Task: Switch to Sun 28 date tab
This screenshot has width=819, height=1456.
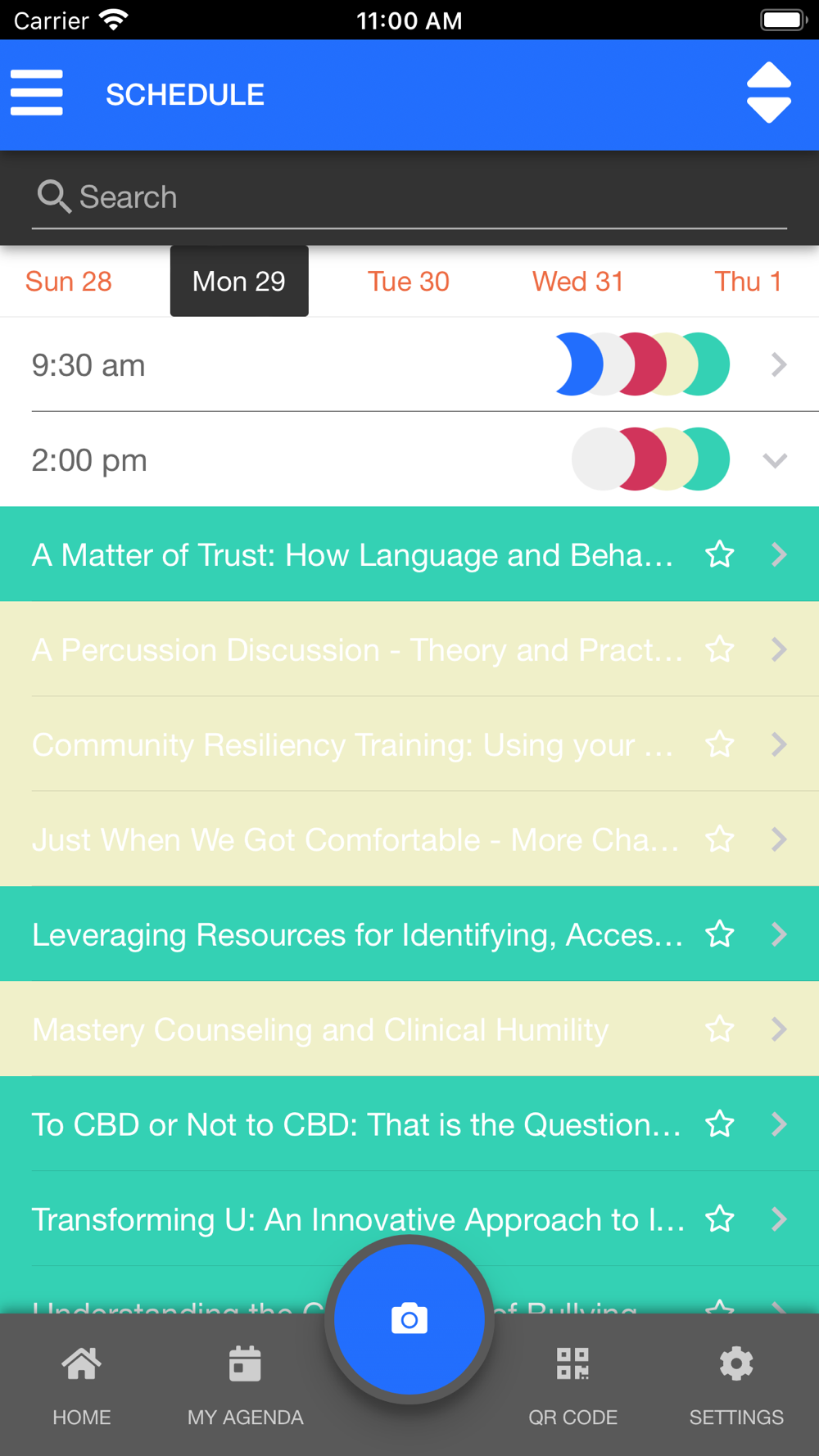Action: click(x=69, y=282)
